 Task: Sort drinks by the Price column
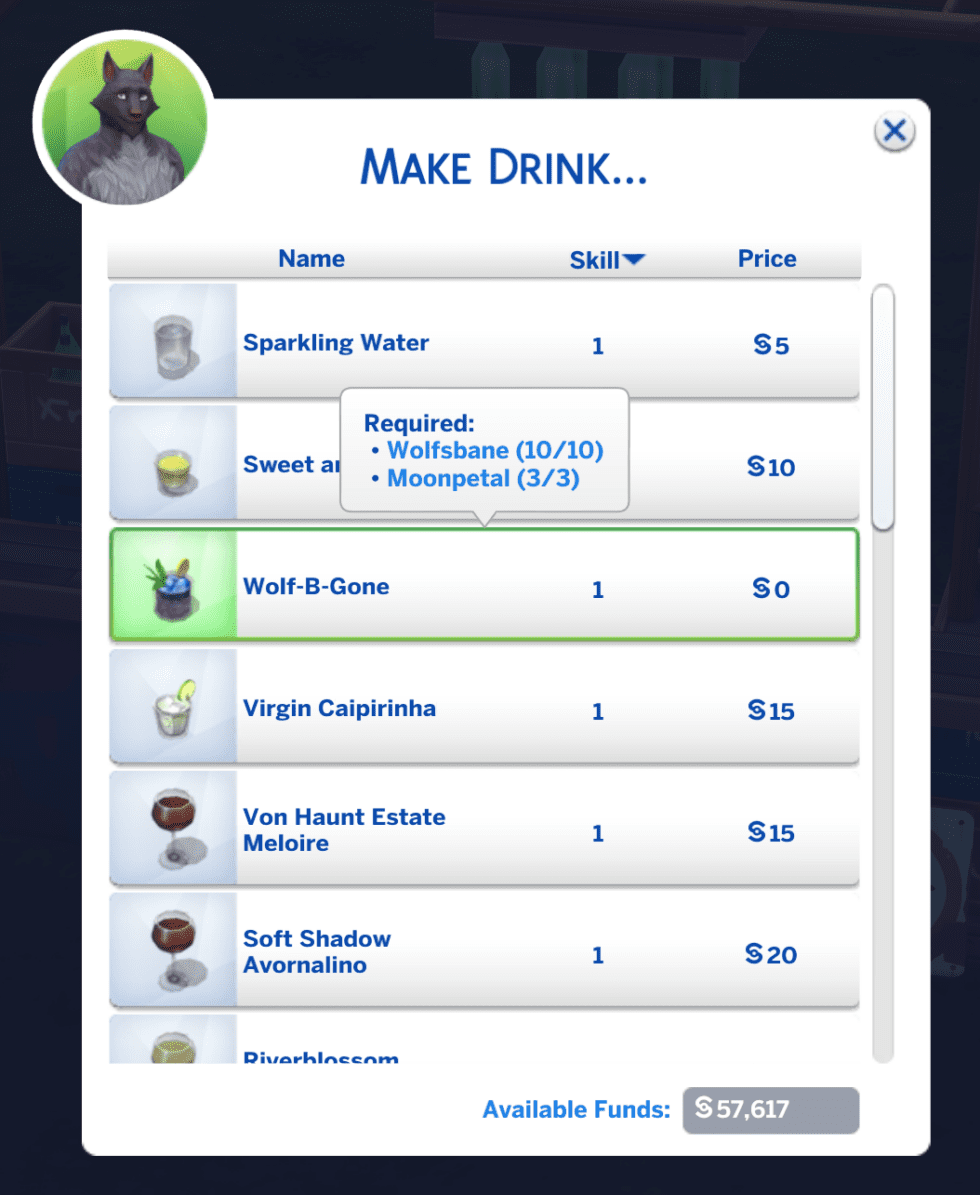(766, 258)
